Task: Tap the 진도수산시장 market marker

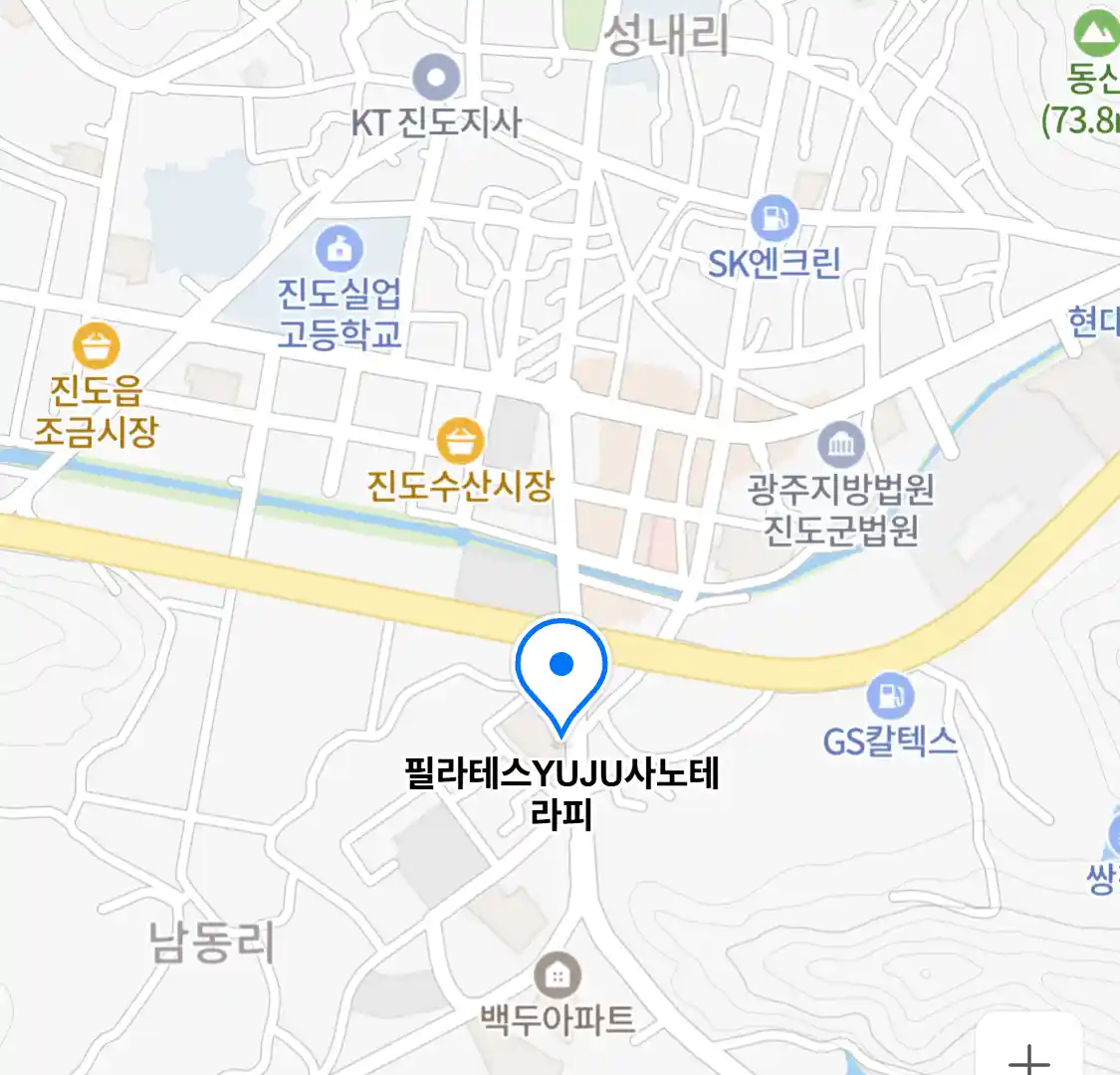Action: pos(460,441)
